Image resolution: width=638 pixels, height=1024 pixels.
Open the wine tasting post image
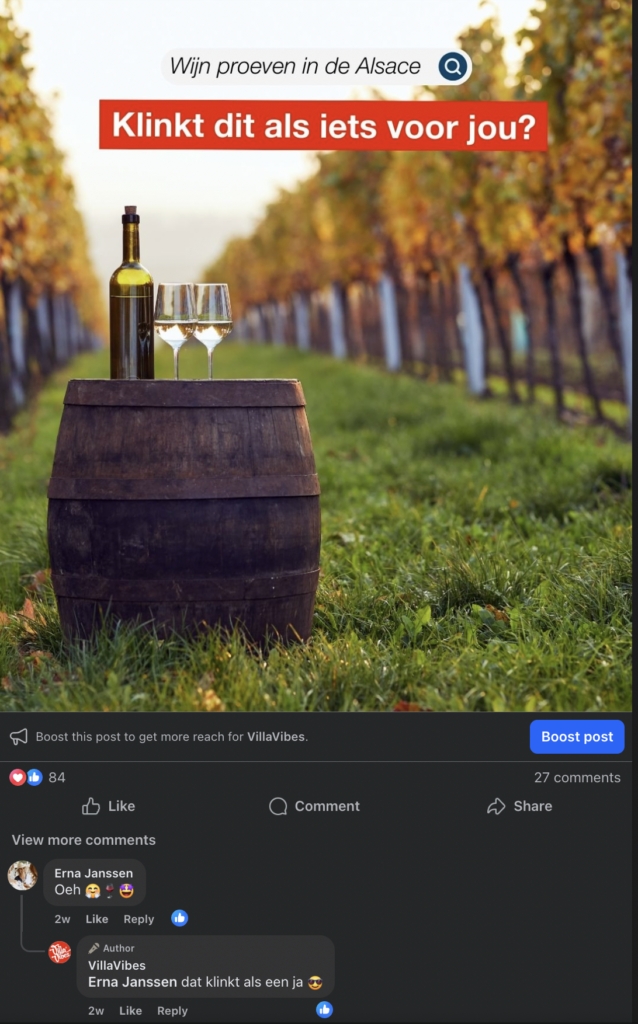tap(319, 400)
